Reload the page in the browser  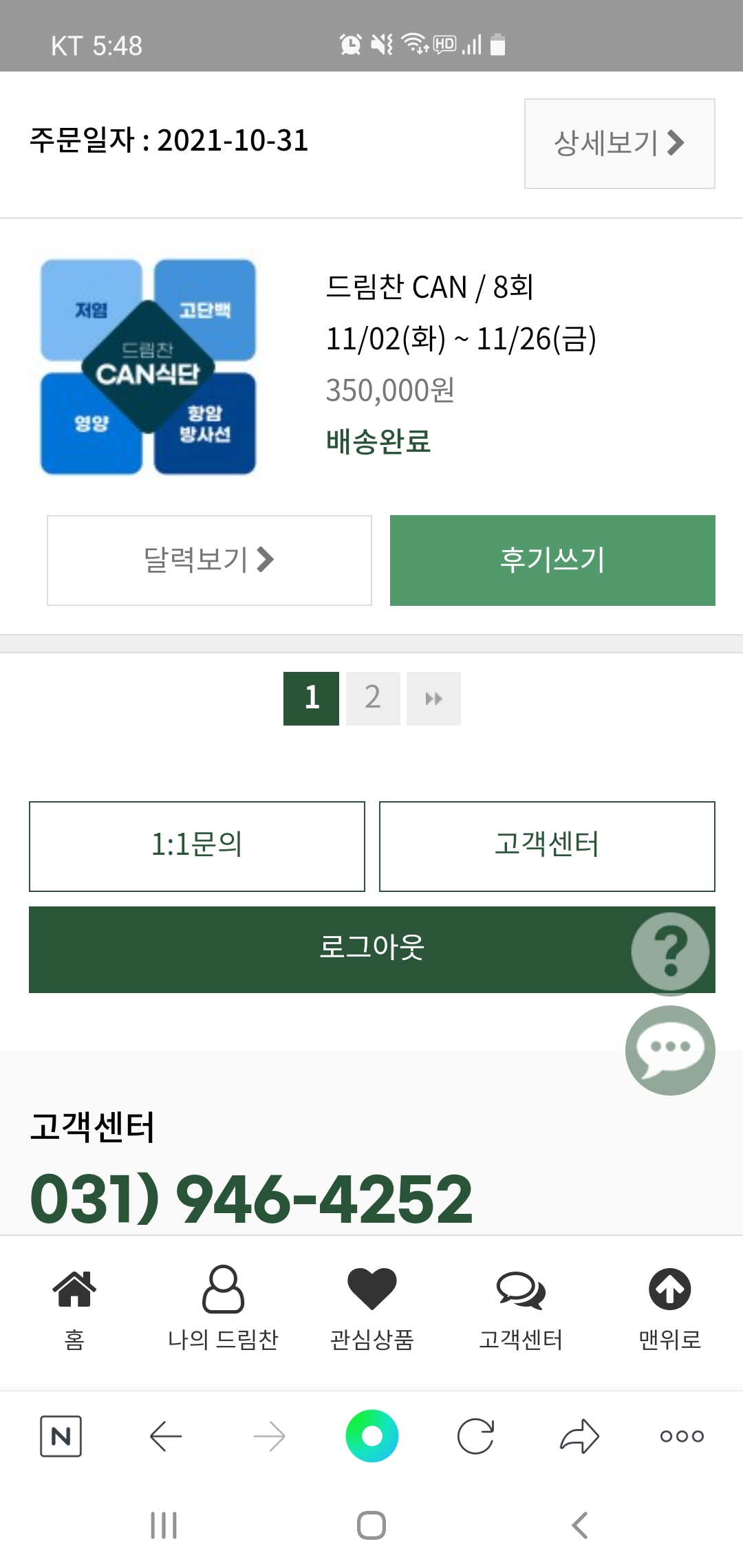tap(475, 1436)
